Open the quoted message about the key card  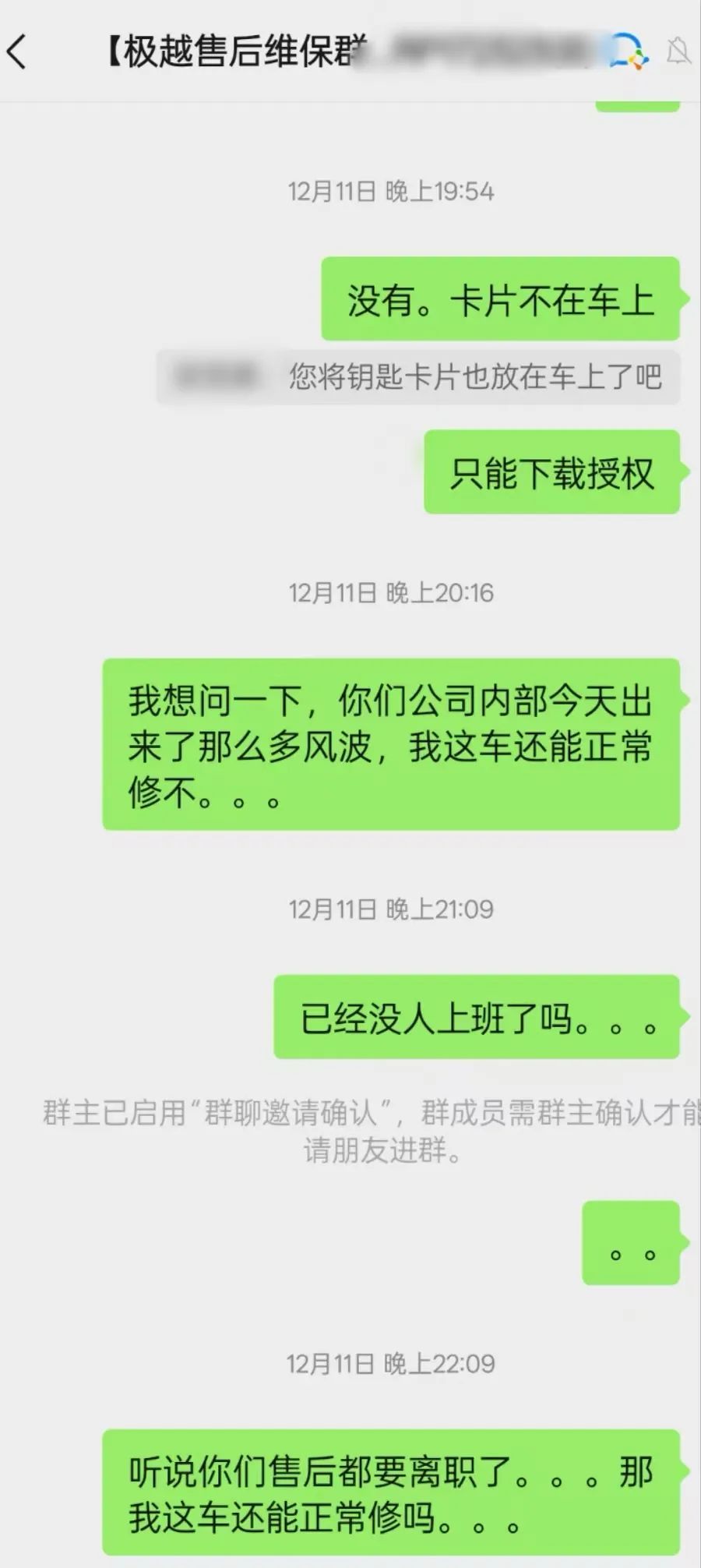click(418, 378)
